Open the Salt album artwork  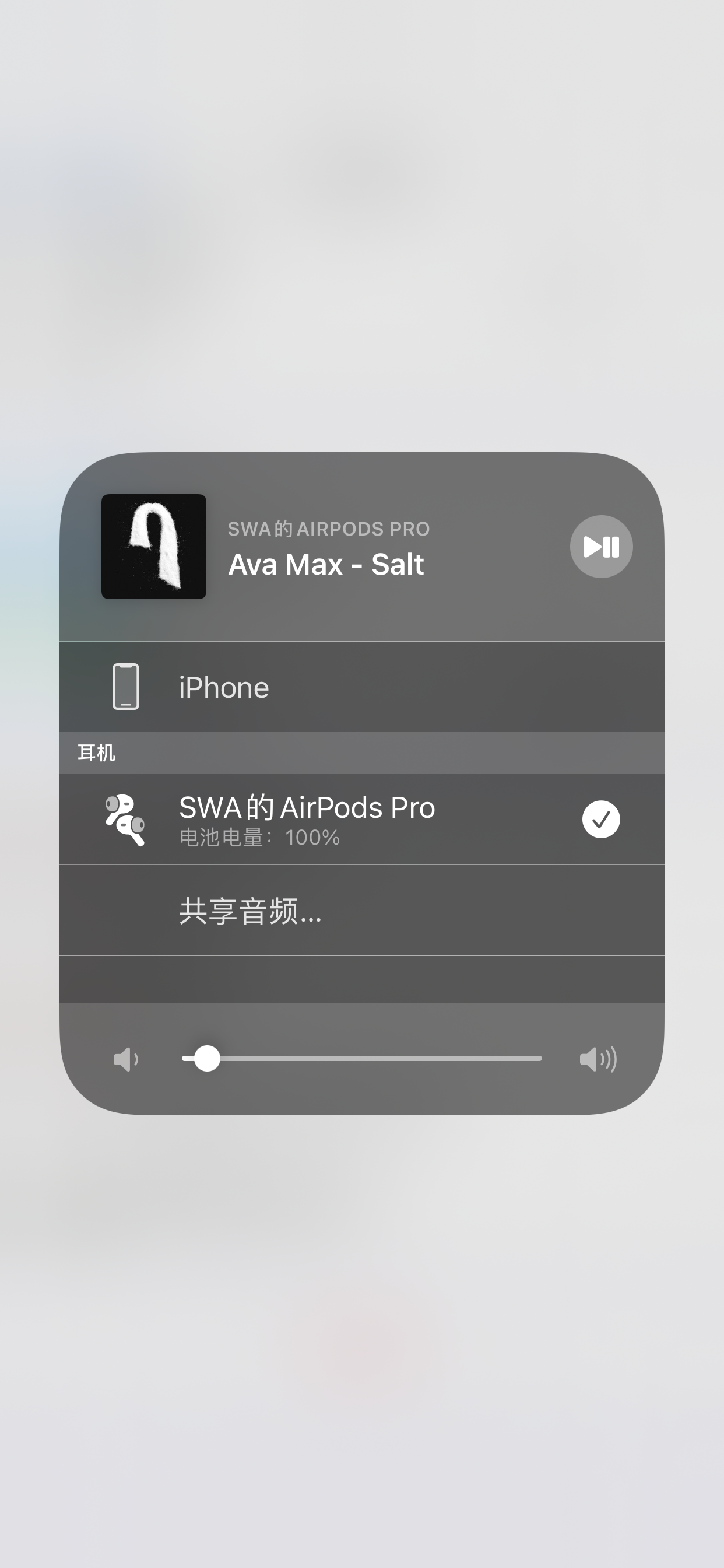point(153,546)
